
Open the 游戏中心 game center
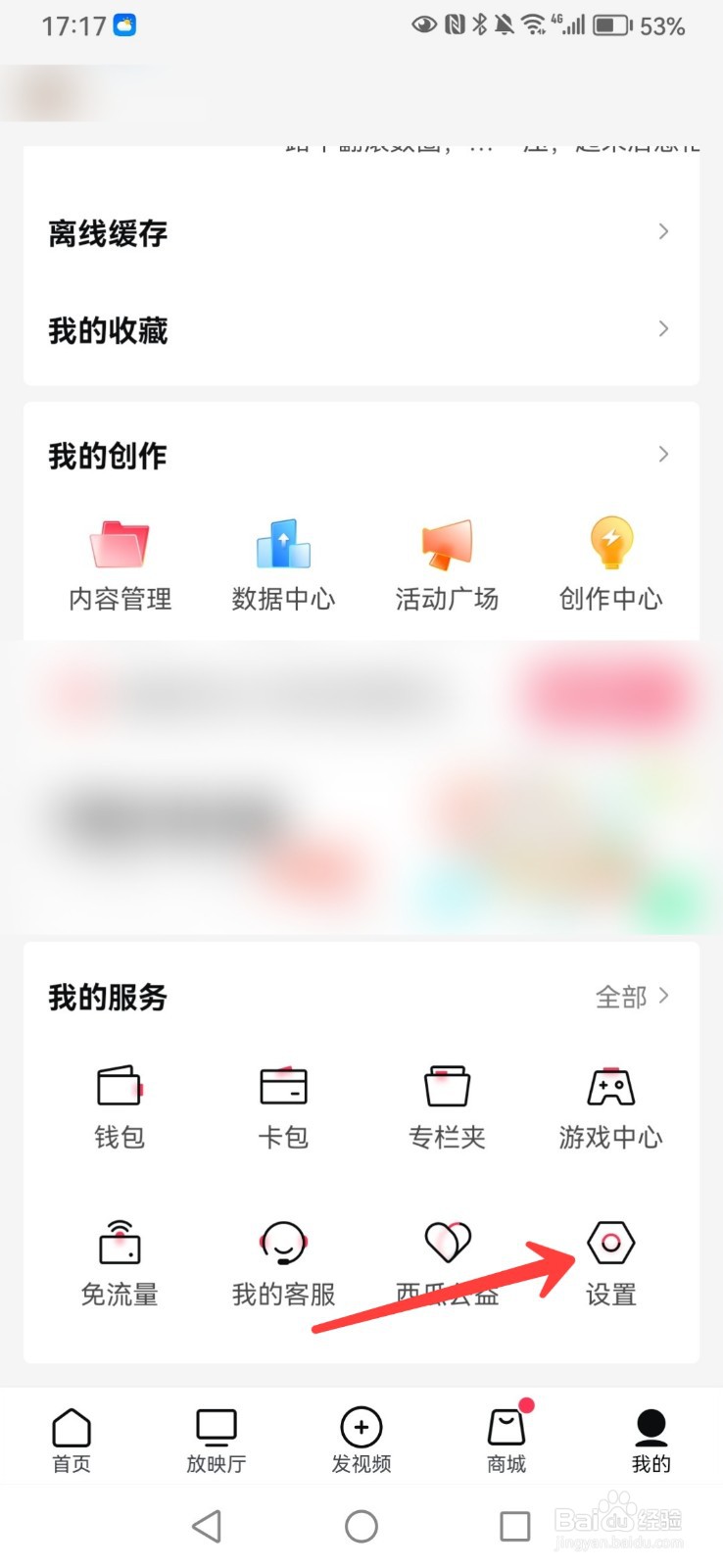click(609, 1102)
